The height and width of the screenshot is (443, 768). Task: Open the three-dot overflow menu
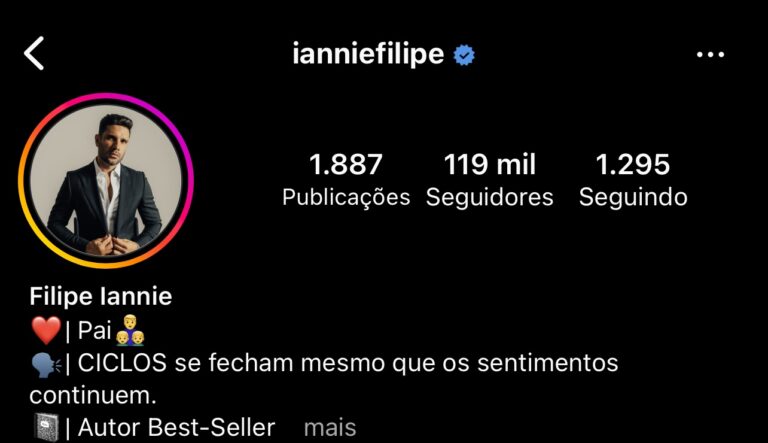coord(710,55)
